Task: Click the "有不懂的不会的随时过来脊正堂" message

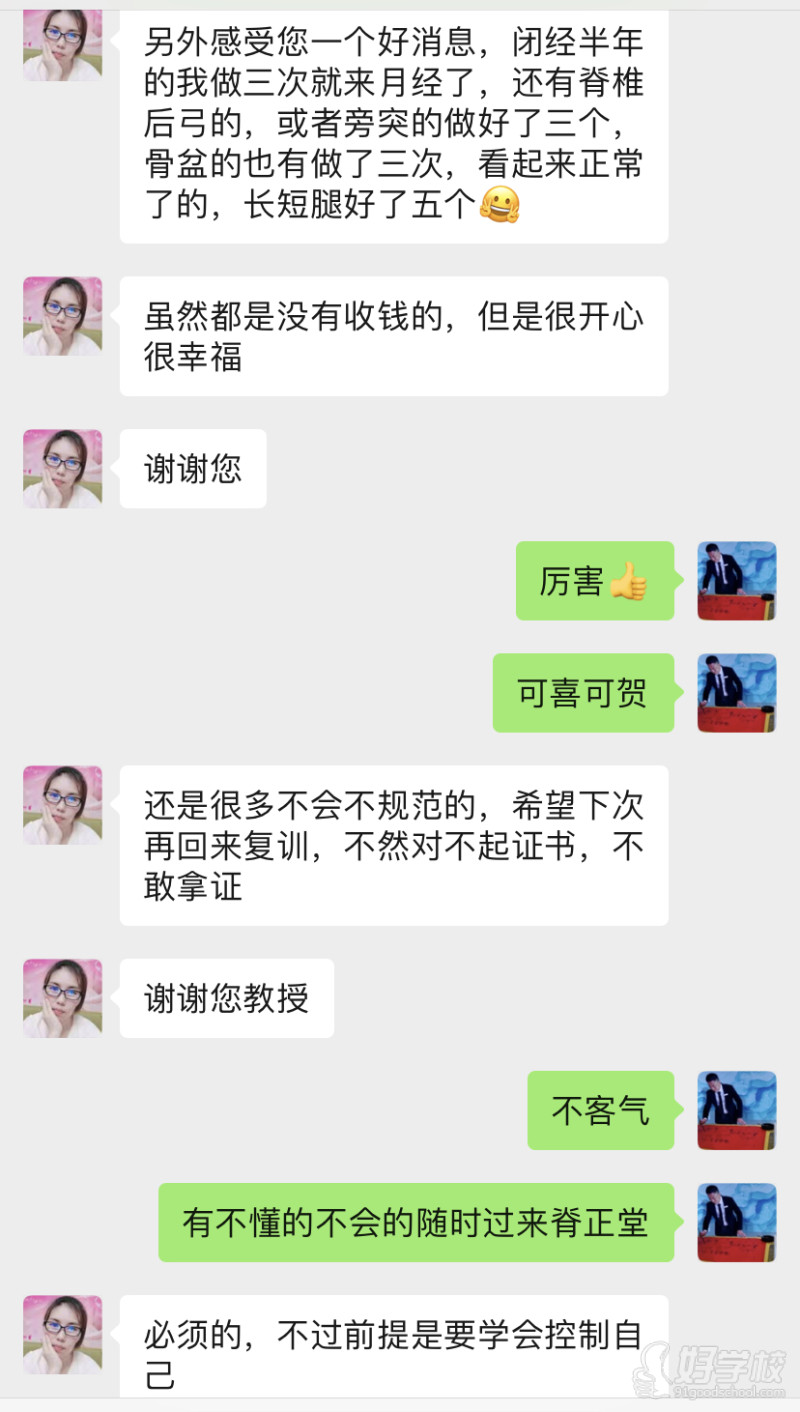Action: [x=417, y=1222]
